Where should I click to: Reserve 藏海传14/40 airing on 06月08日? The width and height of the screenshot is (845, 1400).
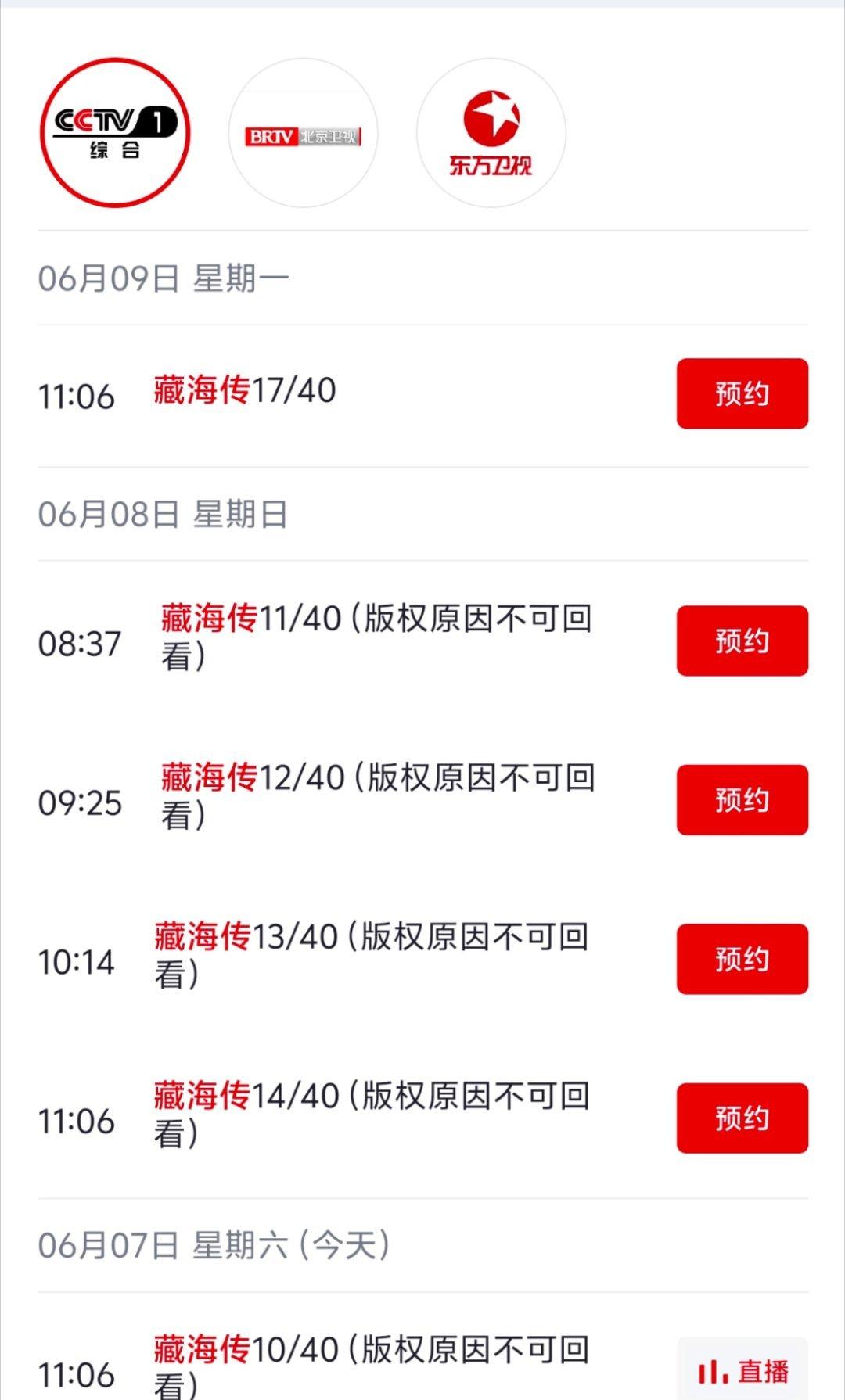tap(743, 1118)
